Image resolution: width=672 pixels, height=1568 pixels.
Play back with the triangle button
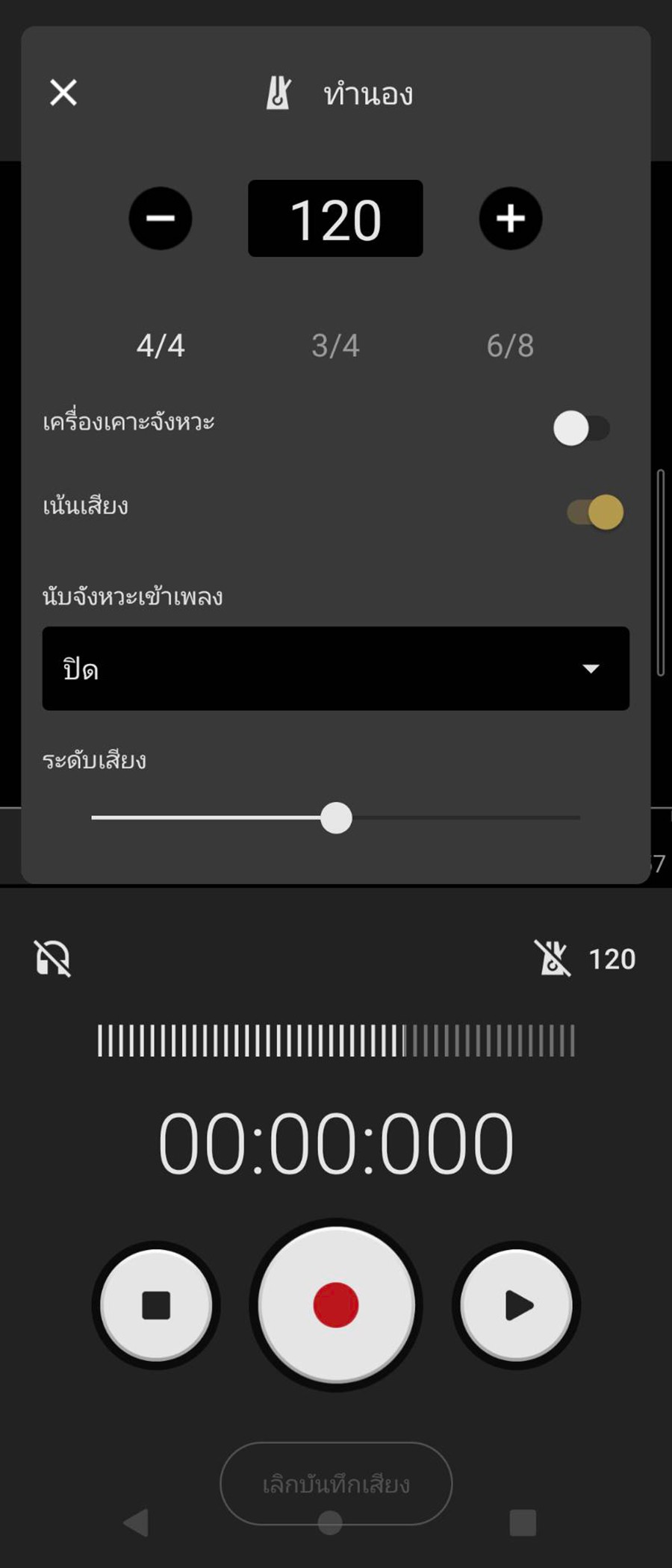pyautogui.click(x=517, y=1305)
